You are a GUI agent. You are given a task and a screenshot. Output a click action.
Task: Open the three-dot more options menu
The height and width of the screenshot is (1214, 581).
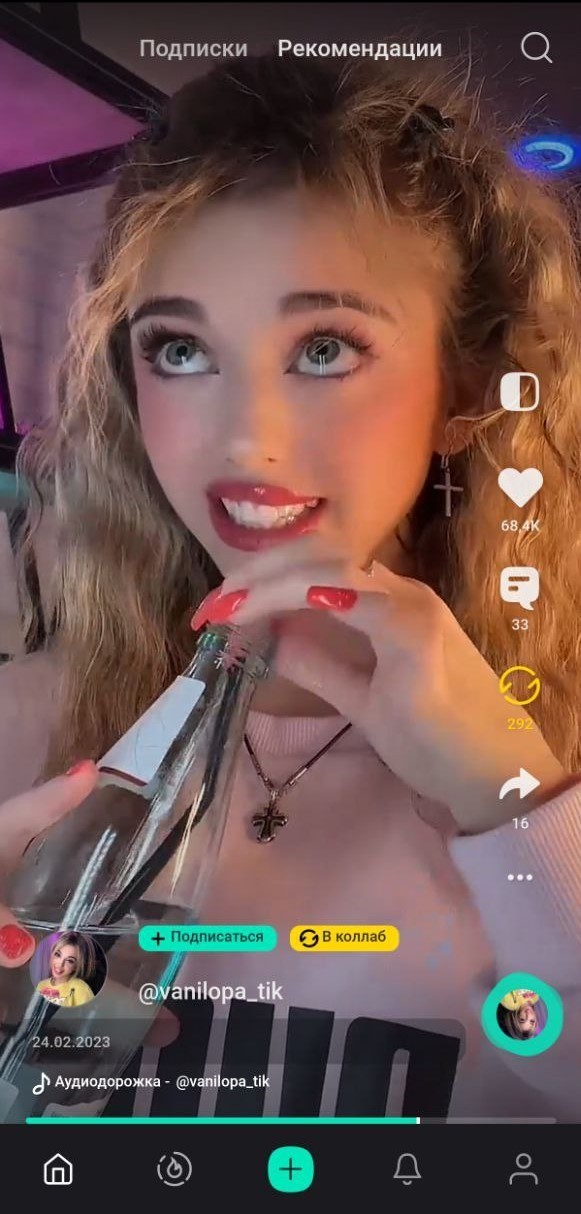pyautogui.click(x=520, y=877)
